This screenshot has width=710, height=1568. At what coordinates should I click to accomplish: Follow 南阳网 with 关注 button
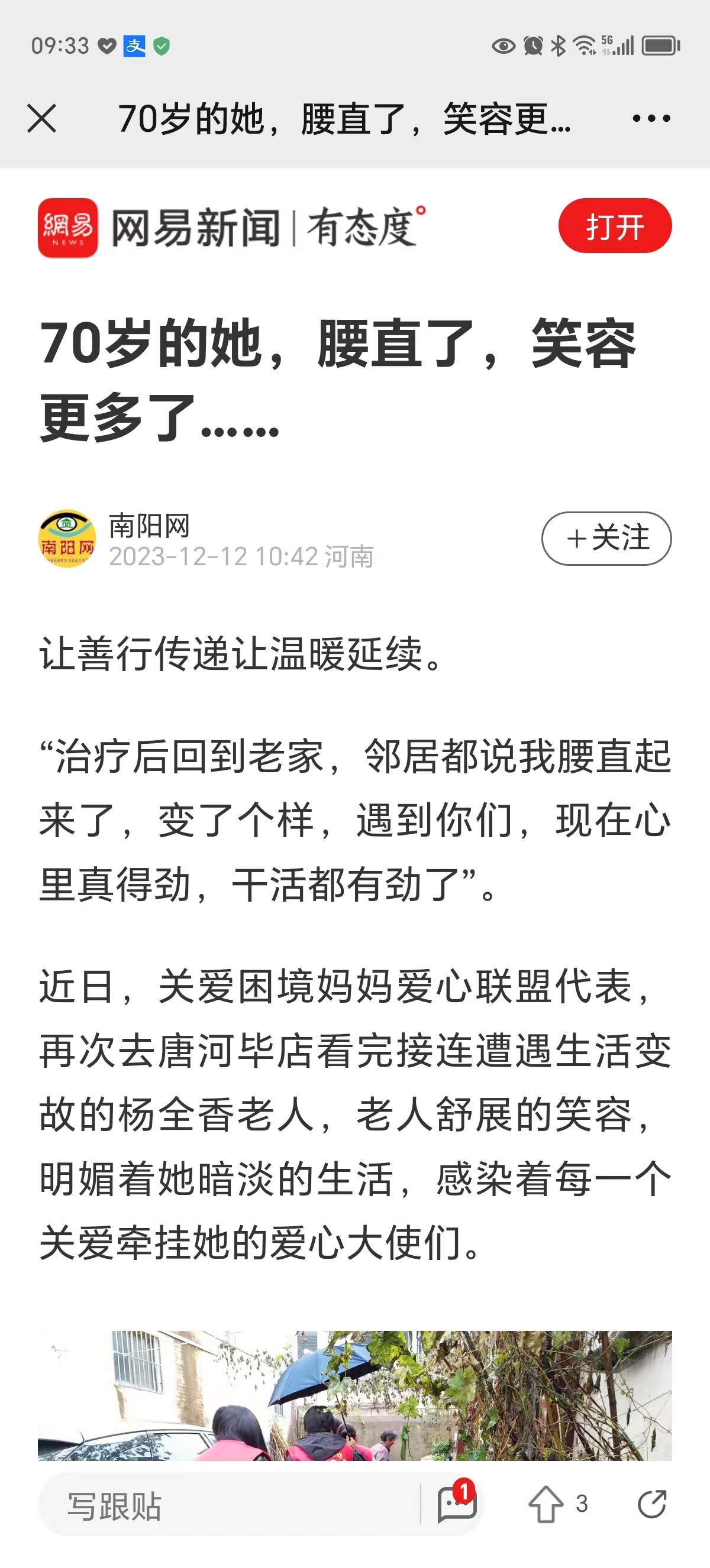coord(606,539)
